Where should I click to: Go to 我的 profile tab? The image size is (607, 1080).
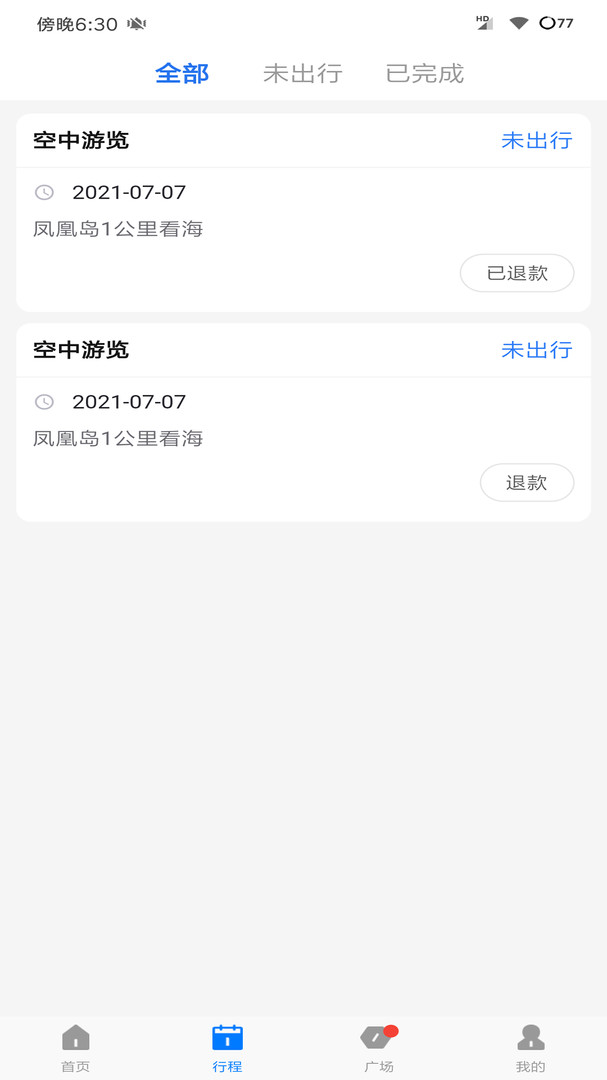click(531, 1047)
